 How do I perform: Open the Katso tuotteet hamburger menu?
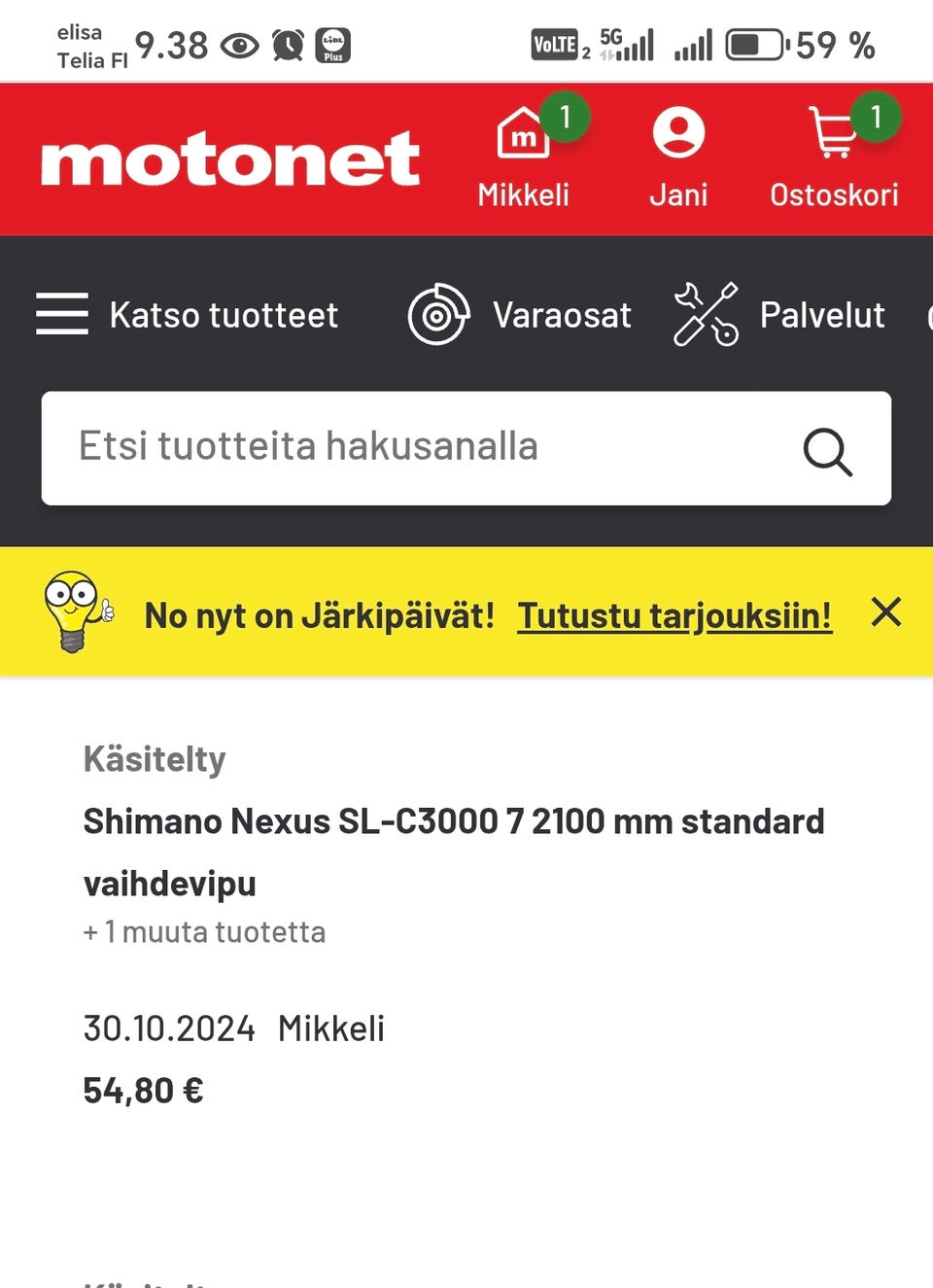click(x=61, y=314)
